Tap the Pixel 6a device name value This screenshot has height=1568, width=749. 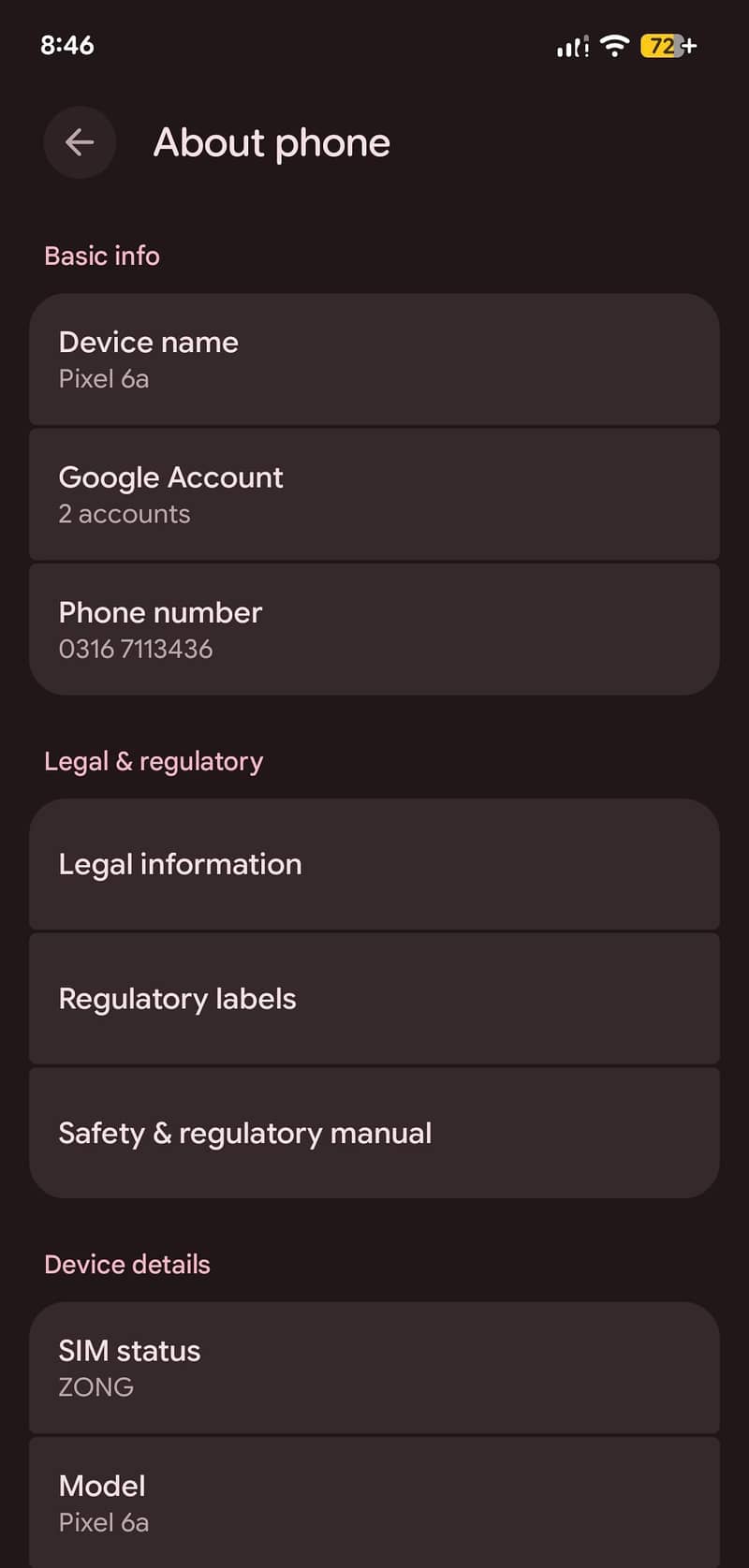[103, 378]
